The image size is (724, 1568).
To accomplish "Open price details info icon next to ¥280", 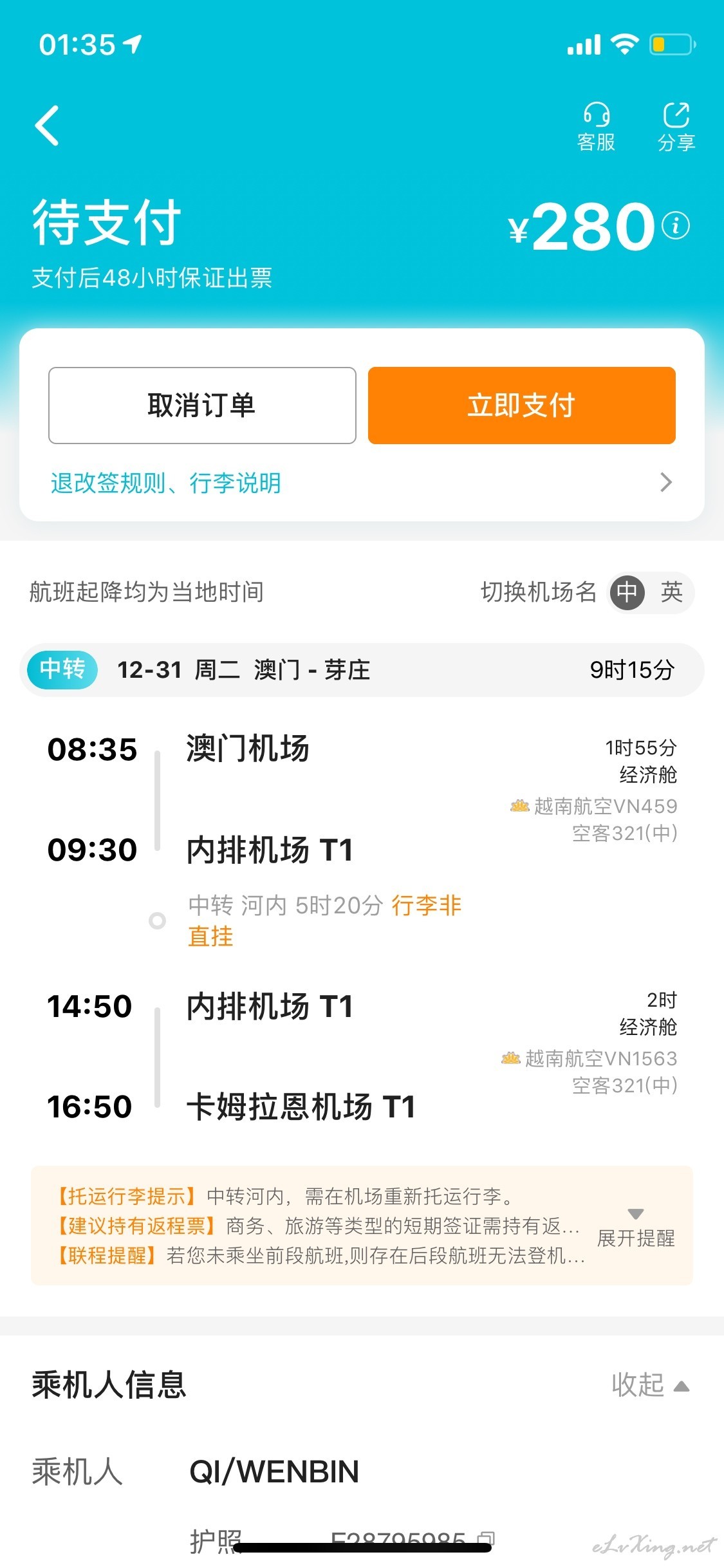I will 676,225.
